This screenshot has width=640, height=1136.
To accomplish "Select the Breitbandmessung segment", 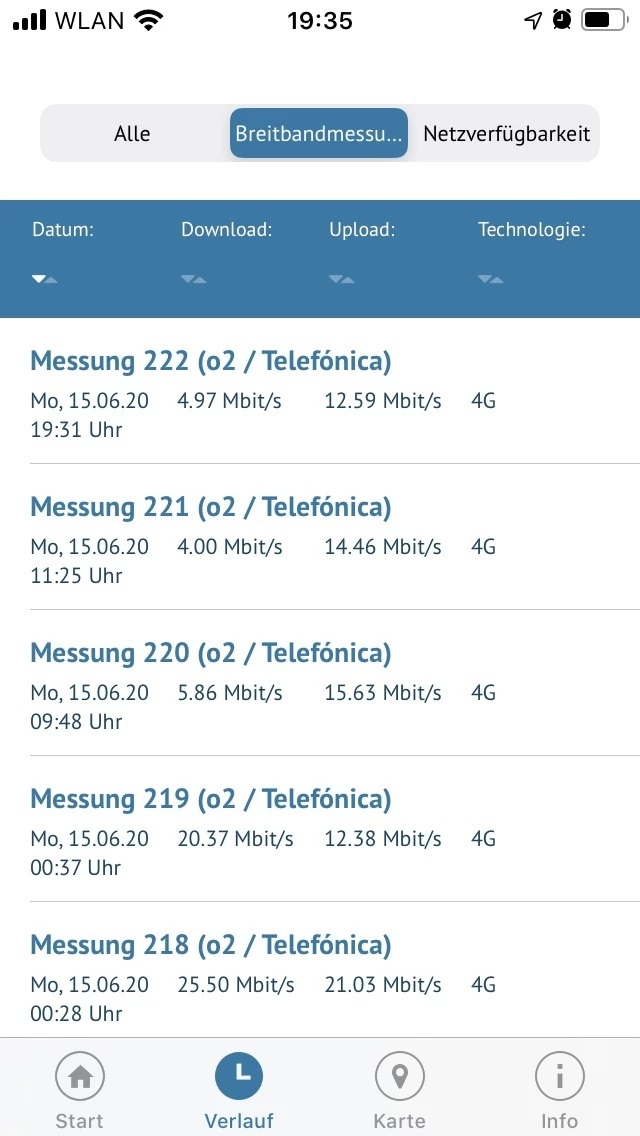I will [x=319, y=133].
